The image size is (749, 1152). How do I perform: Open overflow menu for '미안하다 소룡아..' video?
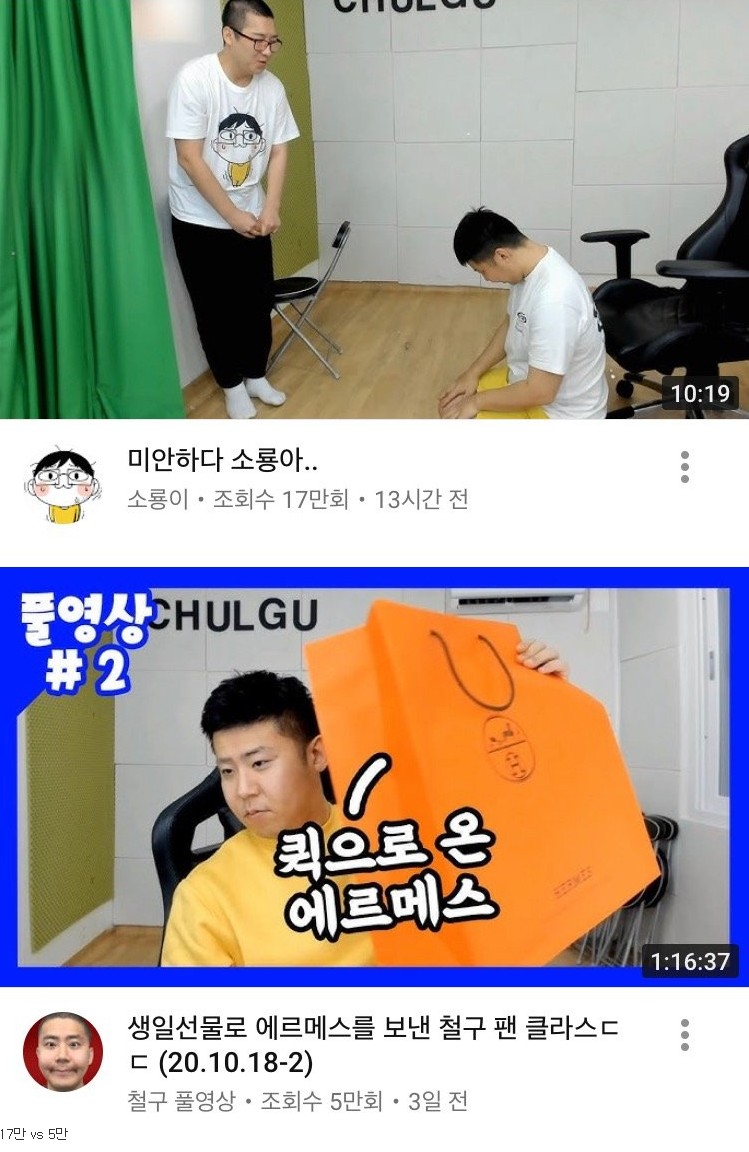(x=685, y=467)
